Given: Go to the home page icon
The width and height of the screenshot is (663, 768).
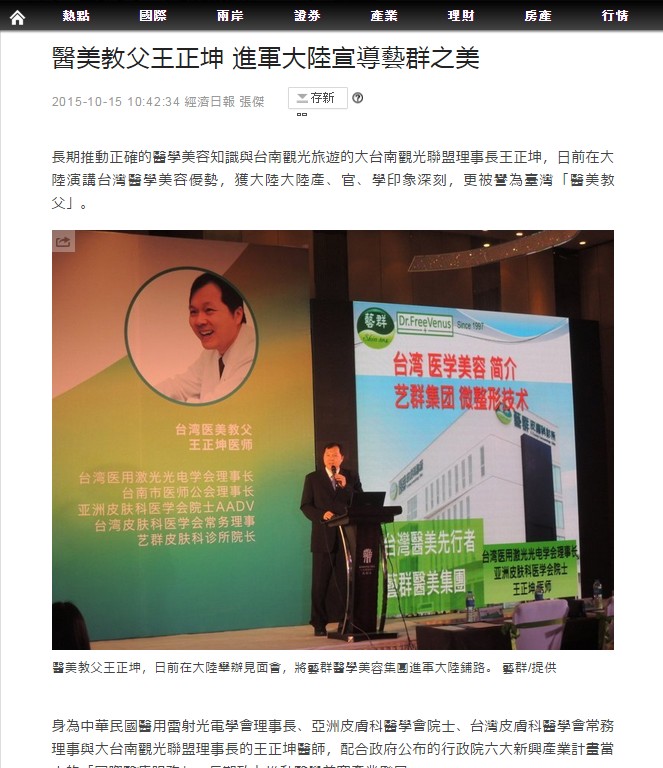Looking at the screenshot, I should [17, 17].
